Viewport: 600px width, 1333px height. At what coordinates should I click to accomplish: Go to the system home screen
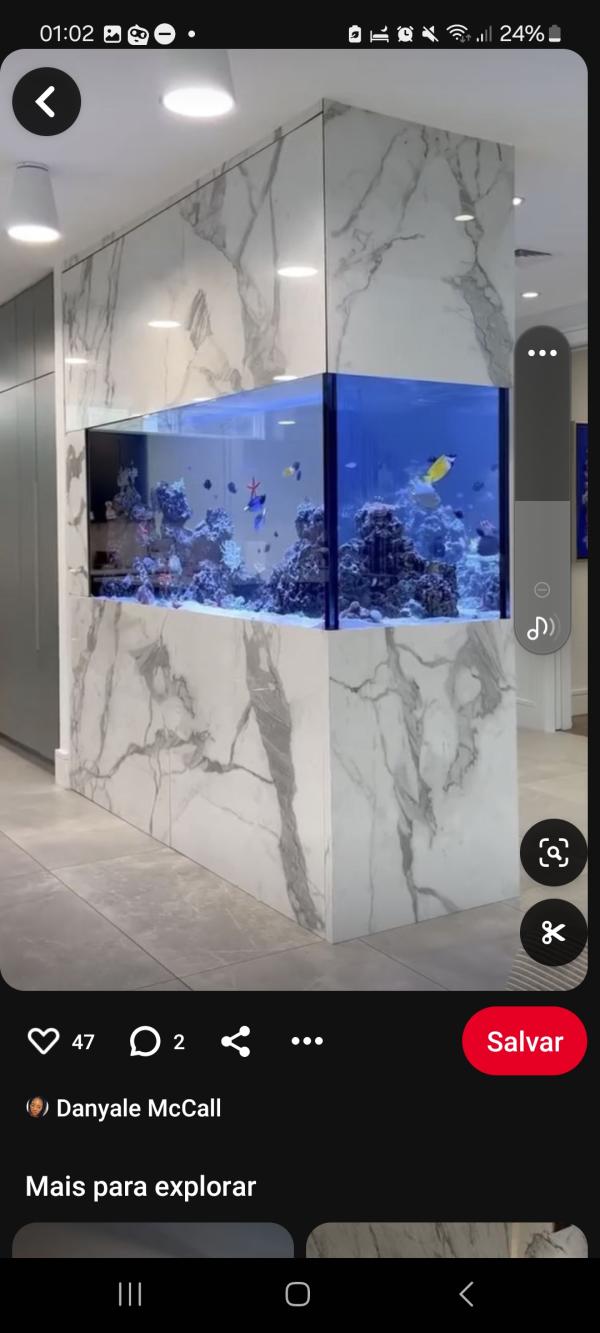pos(298,1294)
